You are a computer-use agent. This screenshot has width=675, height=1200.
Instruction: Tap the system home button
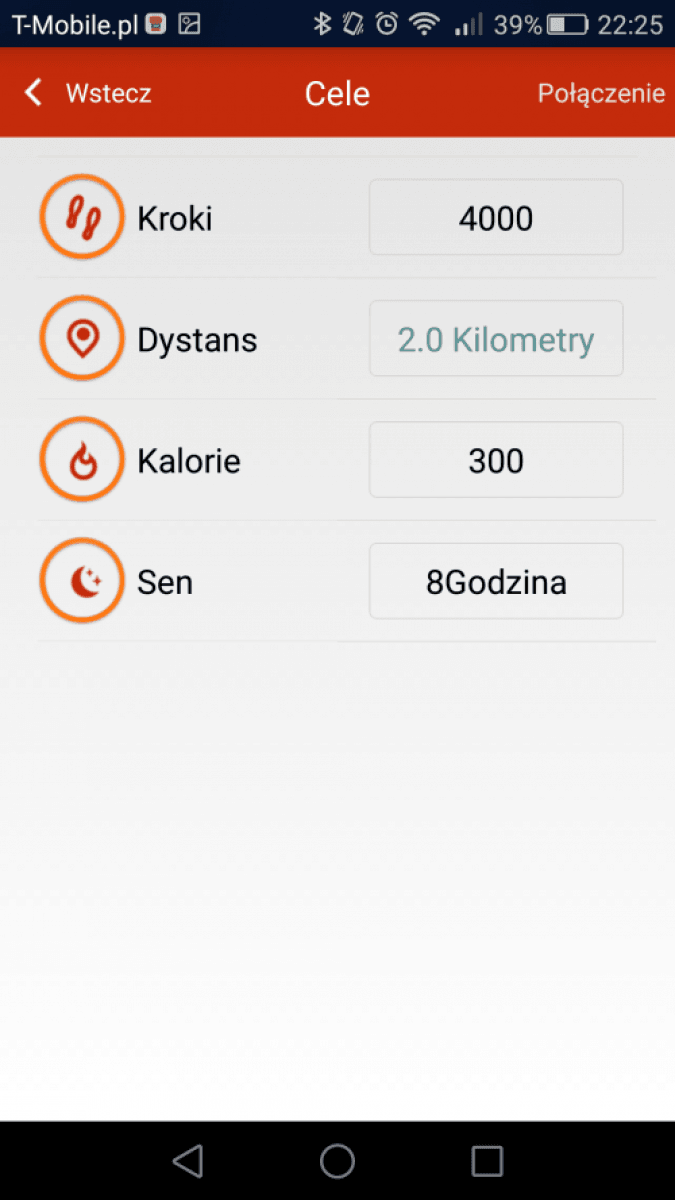coord(337,1160)
